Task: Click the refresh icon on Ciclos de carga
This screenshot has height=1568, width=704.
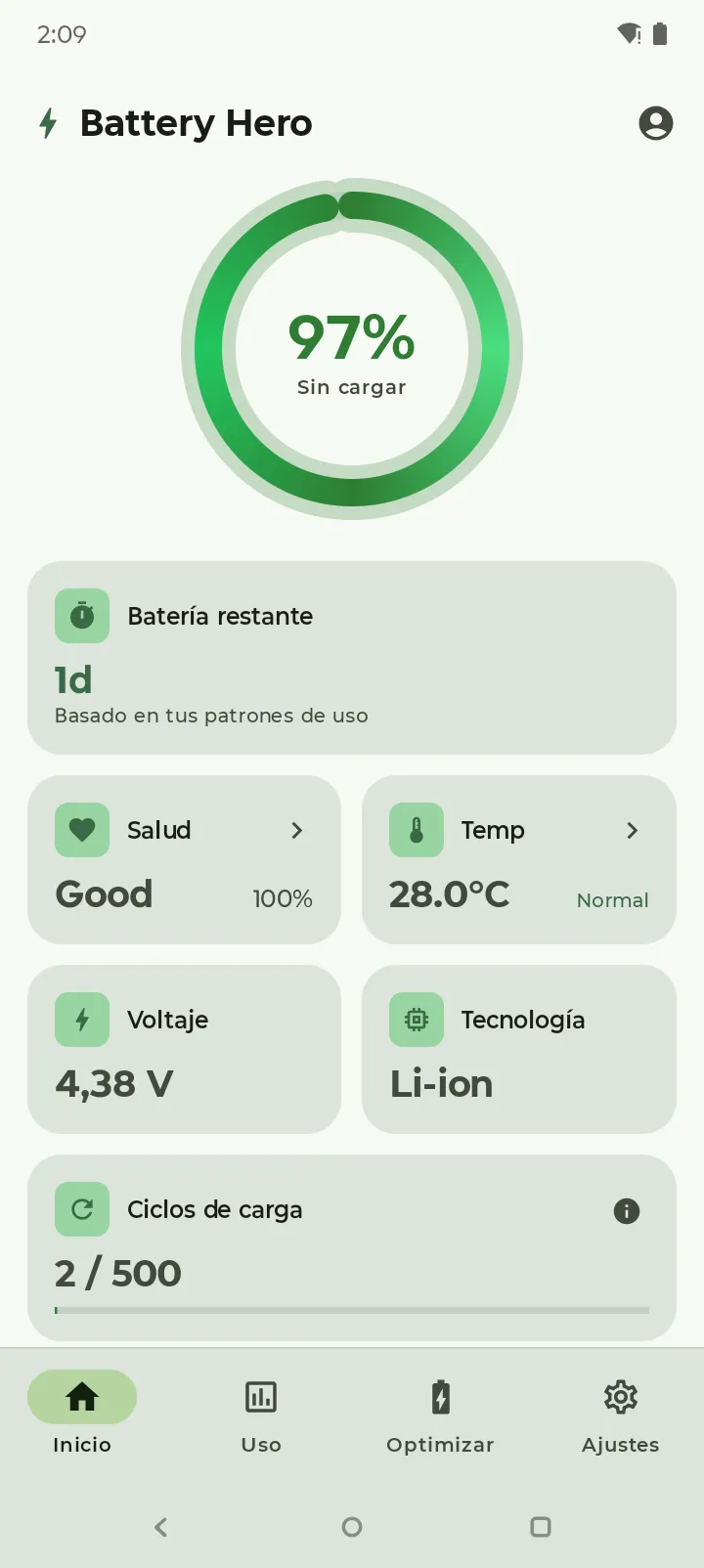Action: pyautogui.click(x=82, y=1208)
